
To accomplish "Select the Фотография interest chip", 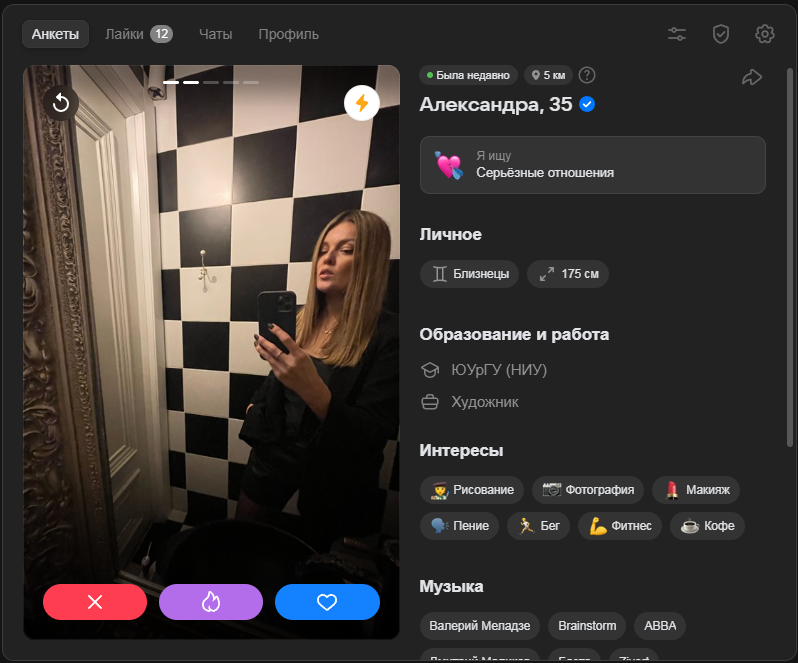I will (588, 490).
